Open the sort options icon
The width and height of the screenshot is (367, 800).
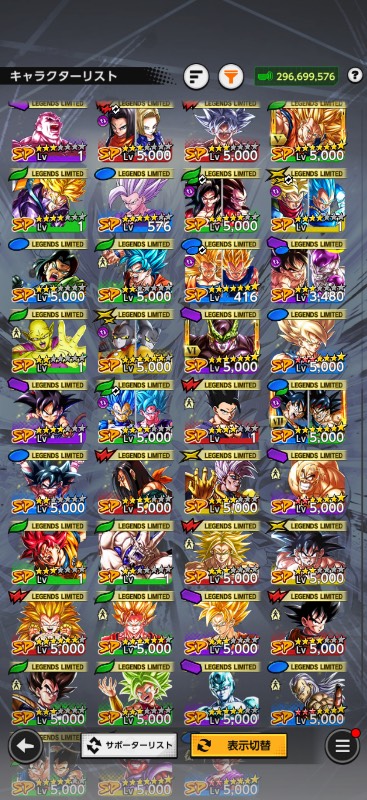point(196,77)
